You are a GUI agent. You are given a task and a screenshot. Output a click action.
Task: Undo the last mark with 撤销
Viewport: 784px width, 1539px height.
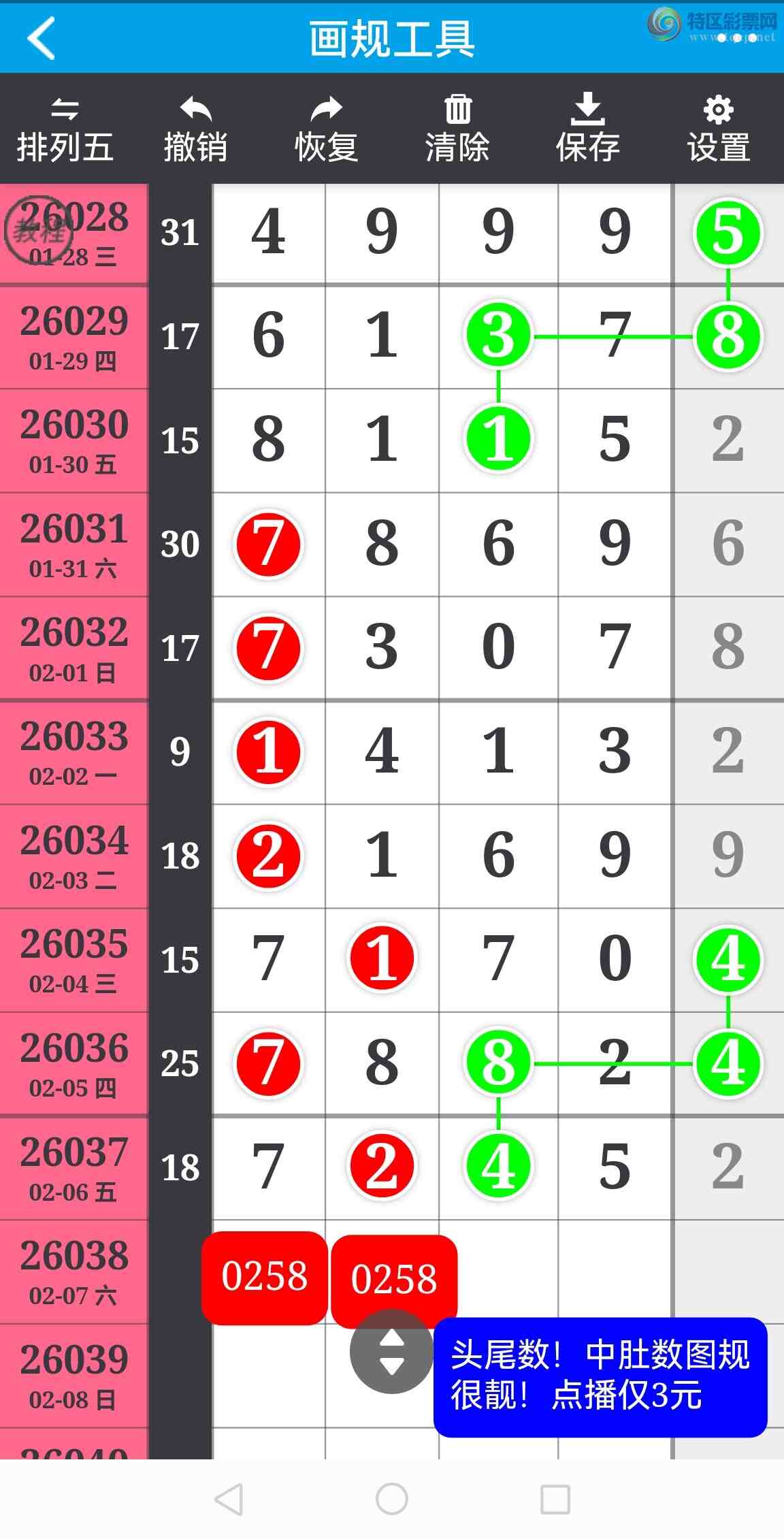(195, 130)
